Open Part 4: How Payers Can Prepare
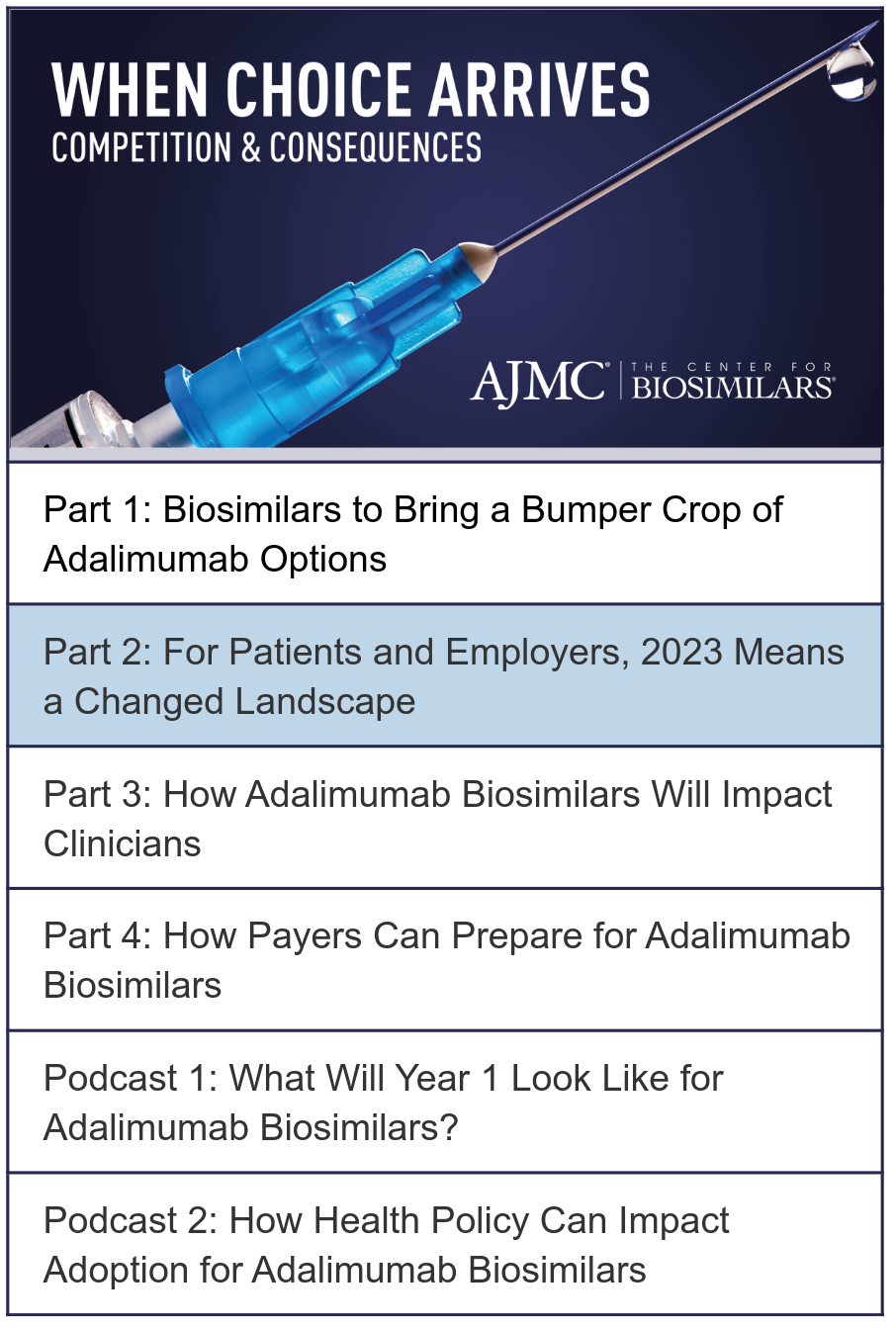Viewport: 896px width, 1328px height. tap(445, 960)
